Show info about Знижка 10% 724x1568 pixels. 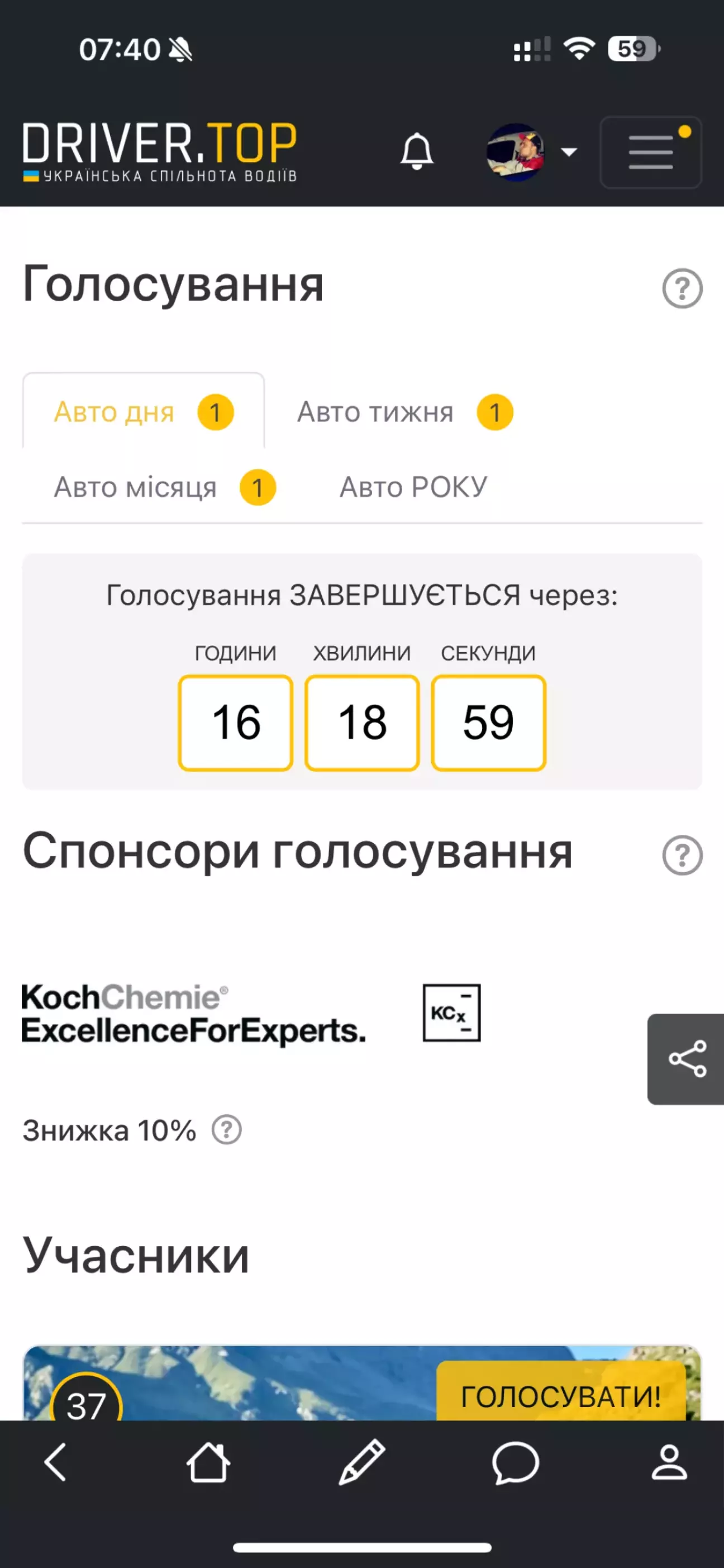coord(226,1130)
